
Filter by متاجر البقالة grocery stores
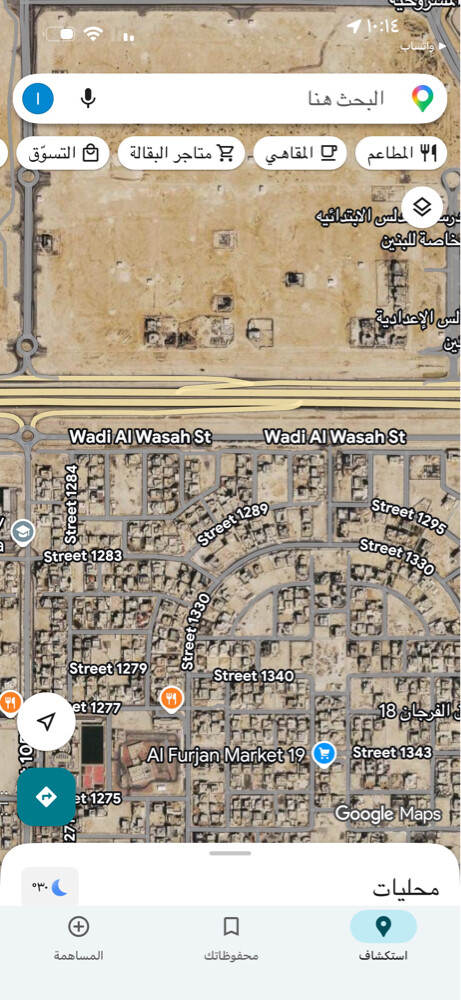182,153
